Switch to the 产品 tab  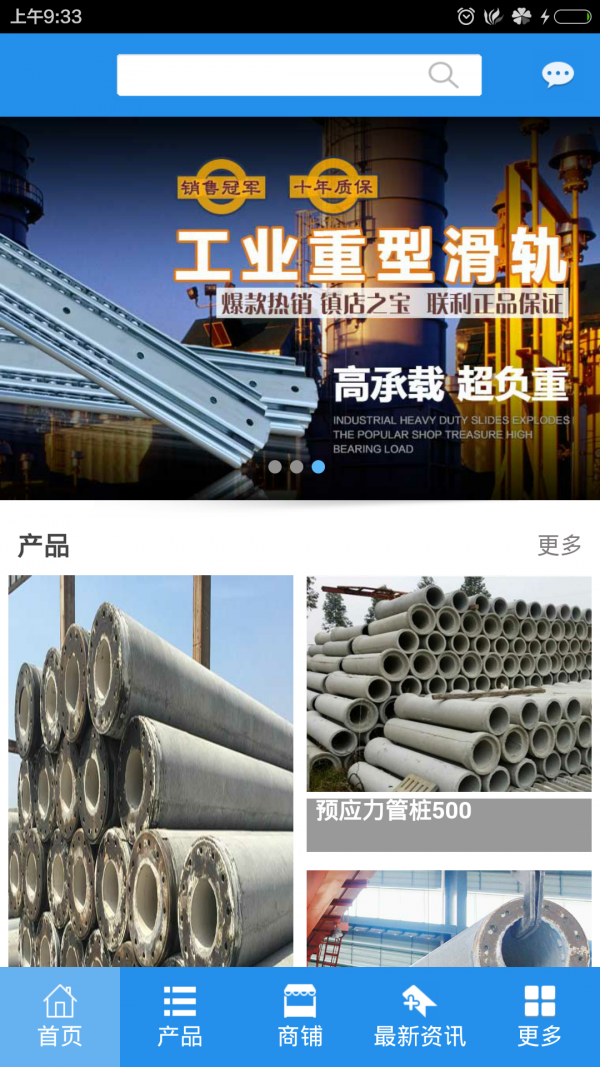coord(180,1016)
